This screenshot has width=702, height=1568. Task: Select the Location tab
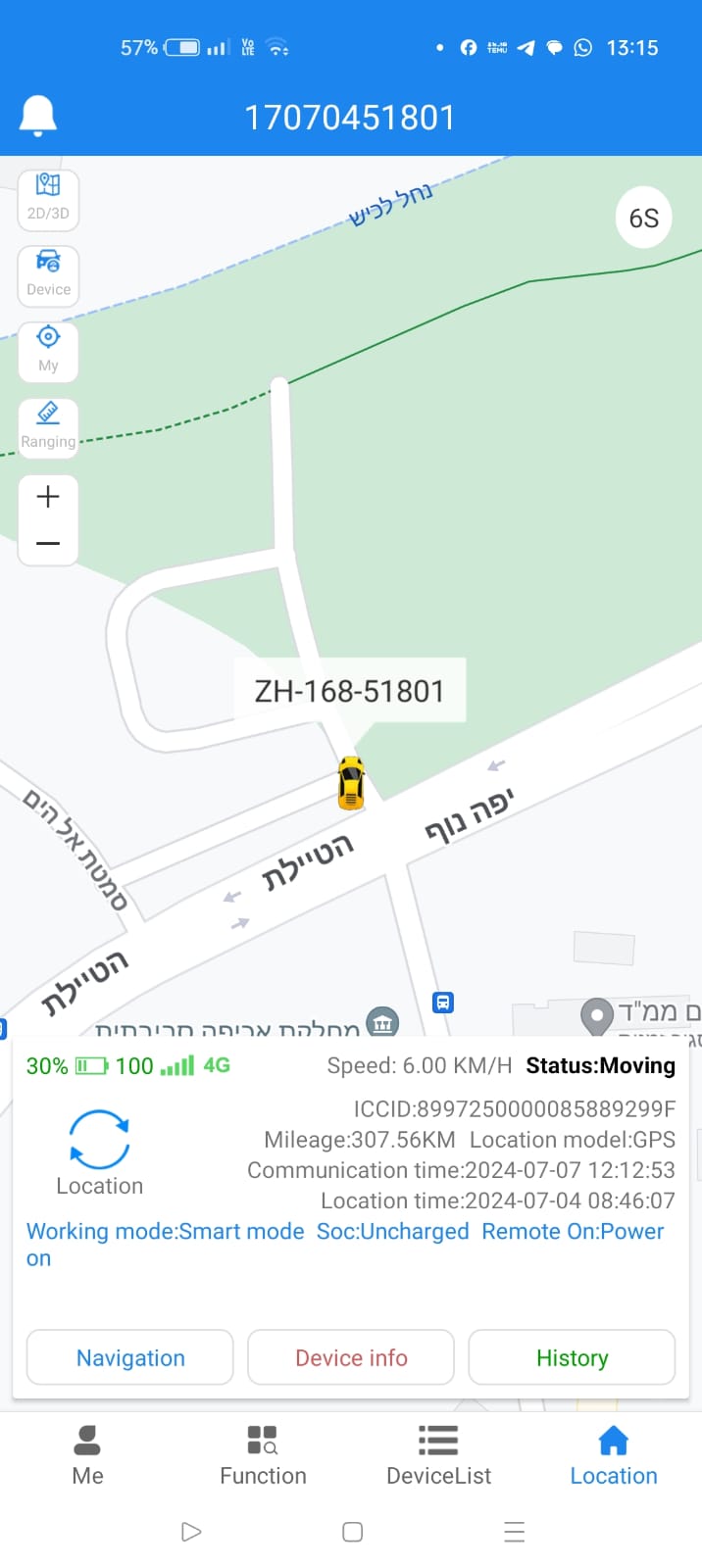pyautogui.click(x=614, y=1455)
